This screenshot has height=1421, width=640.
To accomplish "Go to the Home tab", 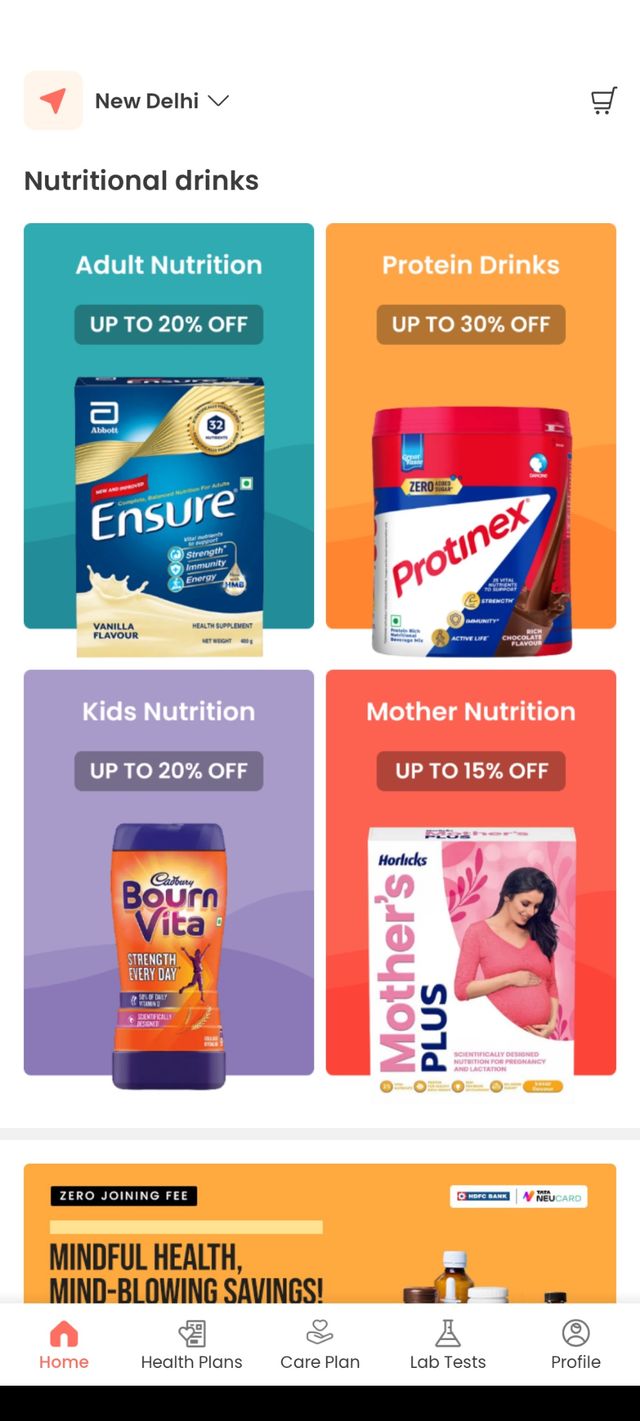I will [64, 1344].
